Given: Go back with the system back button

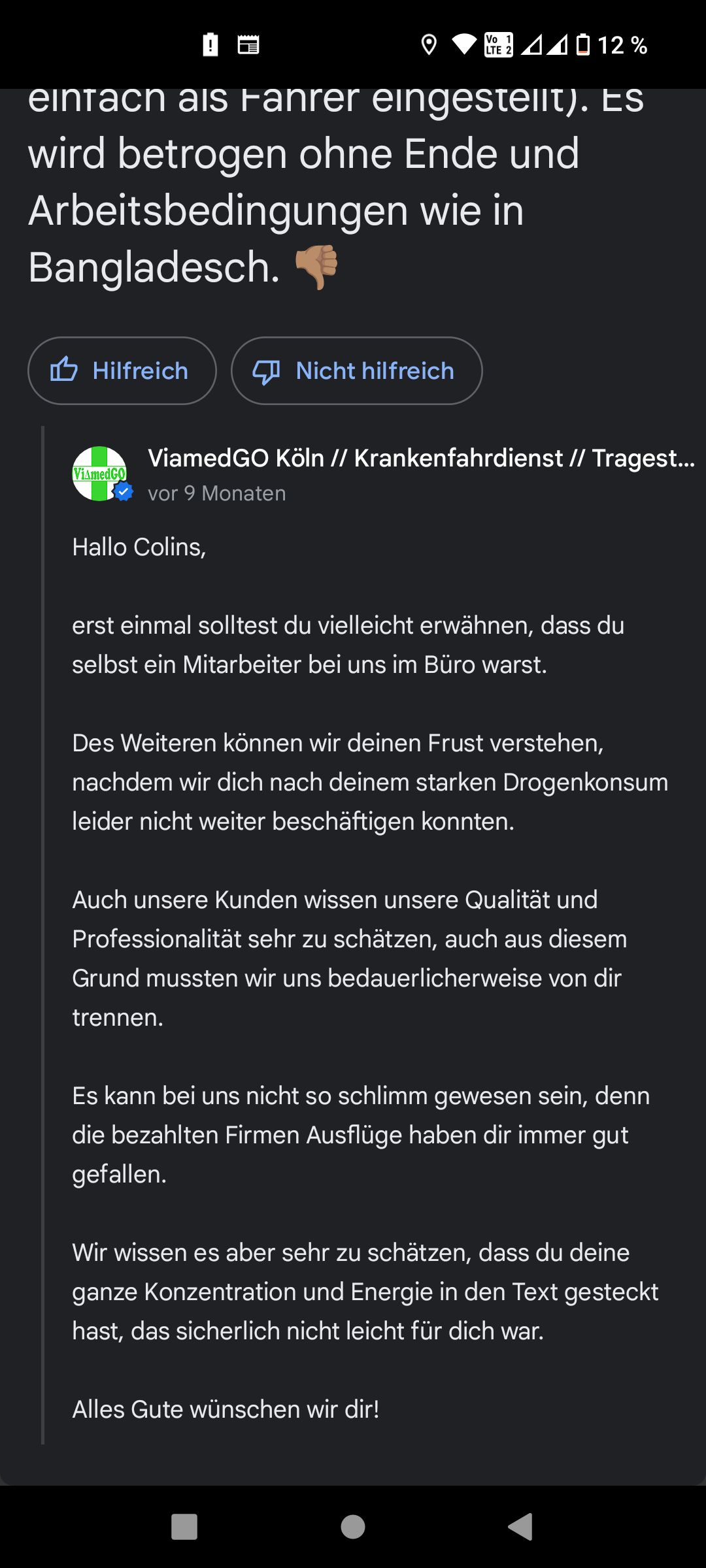Looking at the screenshot, I should 520,1527.
